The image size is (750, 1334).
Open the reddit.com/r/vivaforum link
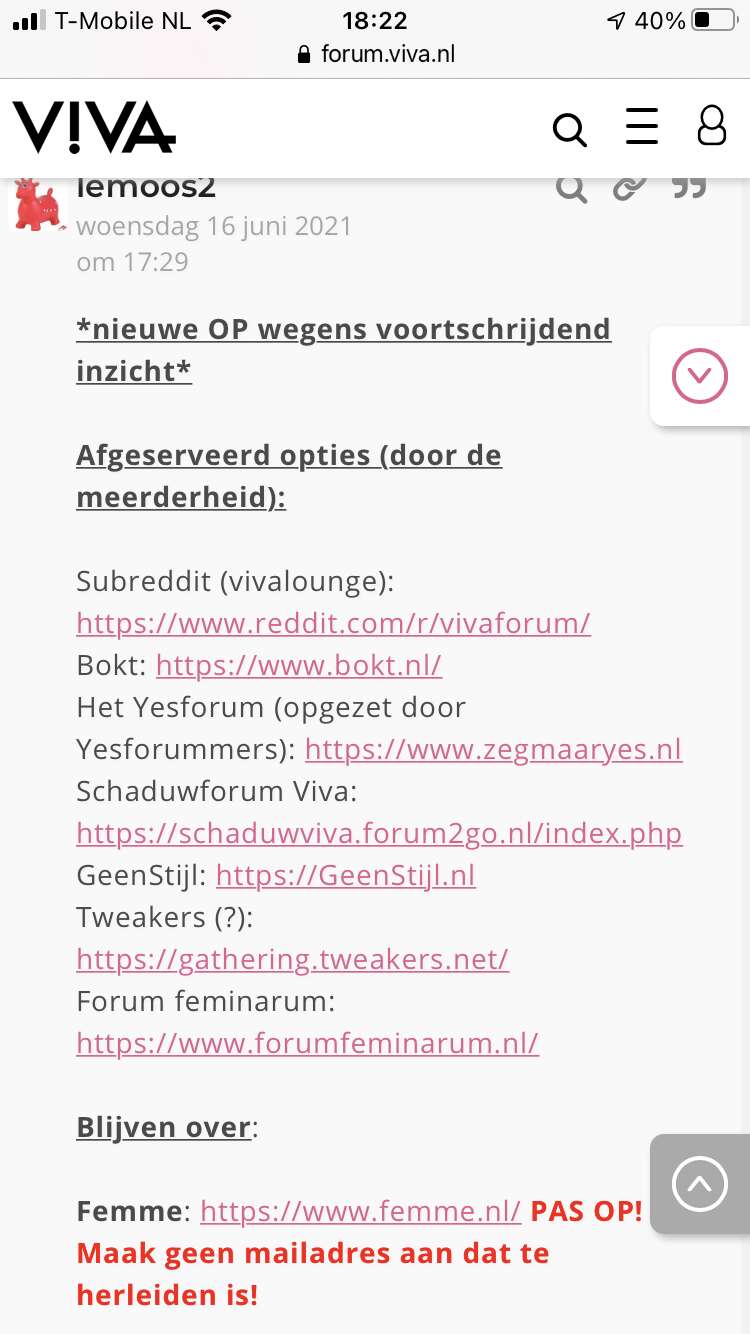point(333,623)
